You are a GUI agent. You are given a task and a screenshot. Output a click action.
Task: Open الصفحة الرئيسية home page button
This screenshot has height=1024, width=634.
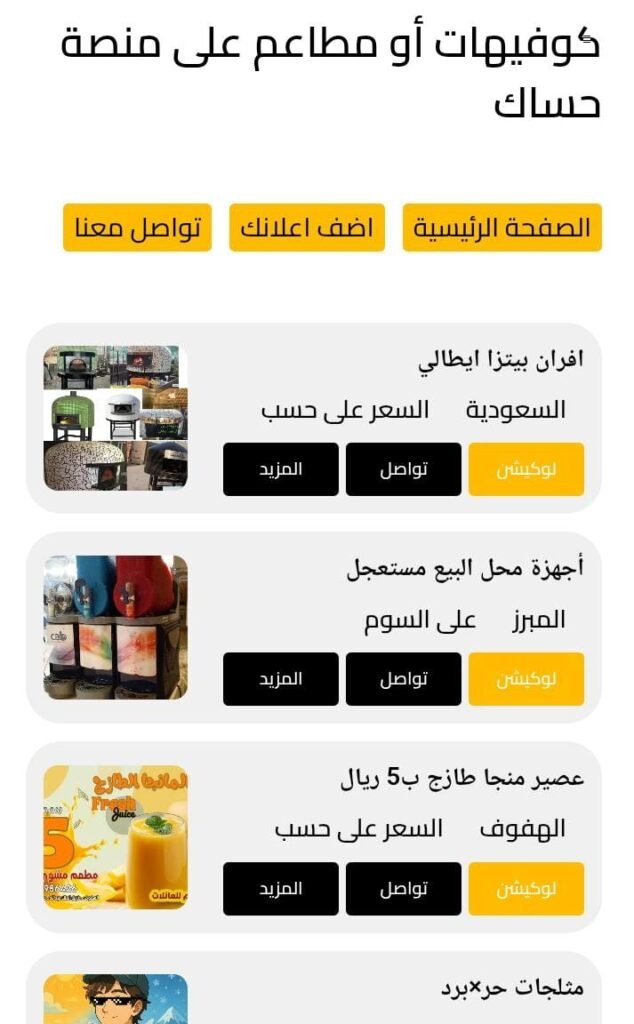pyautogui.click(x=502, y=228)
